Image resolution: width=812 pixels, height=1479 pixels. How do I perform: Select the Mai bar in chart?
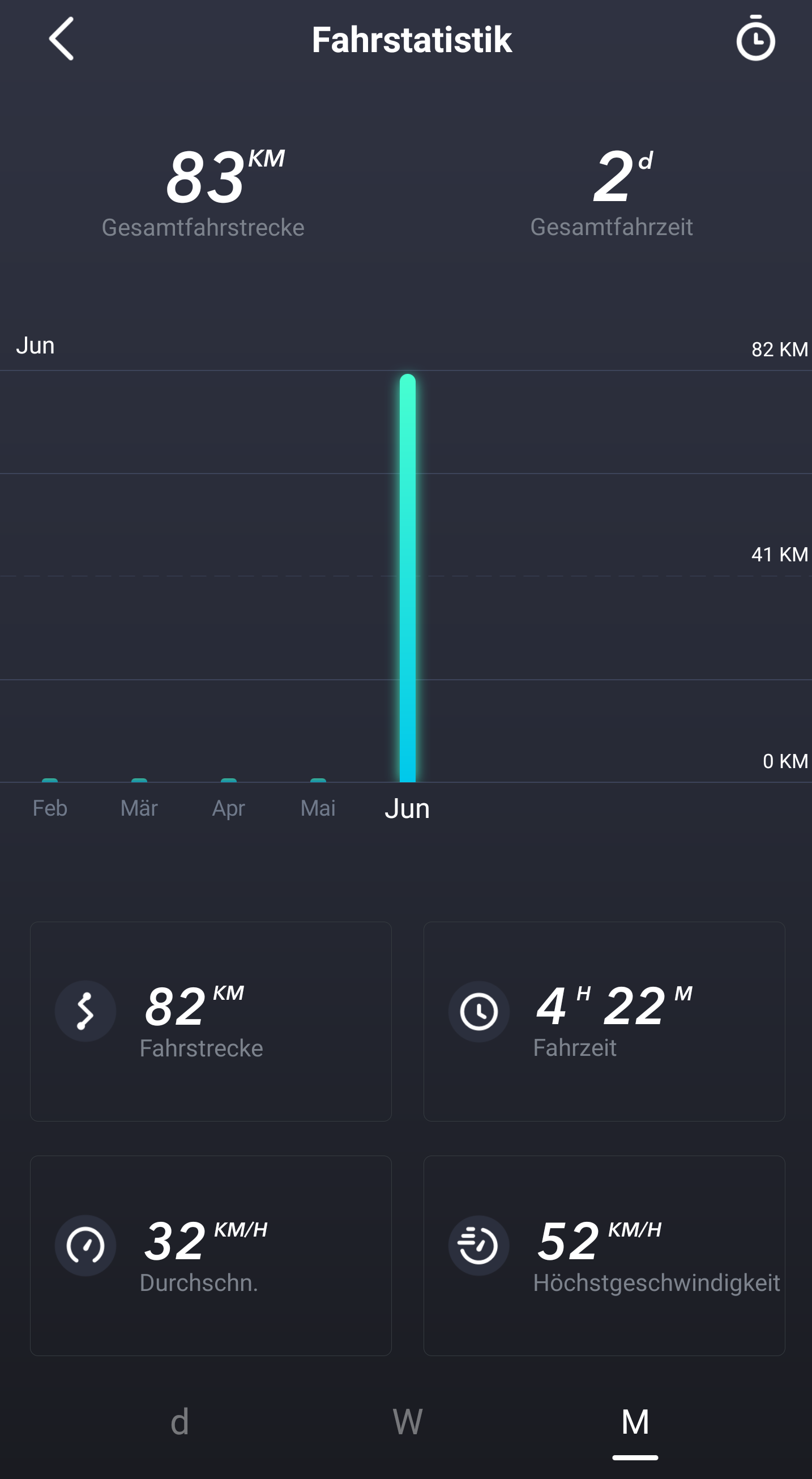(318, 779)
